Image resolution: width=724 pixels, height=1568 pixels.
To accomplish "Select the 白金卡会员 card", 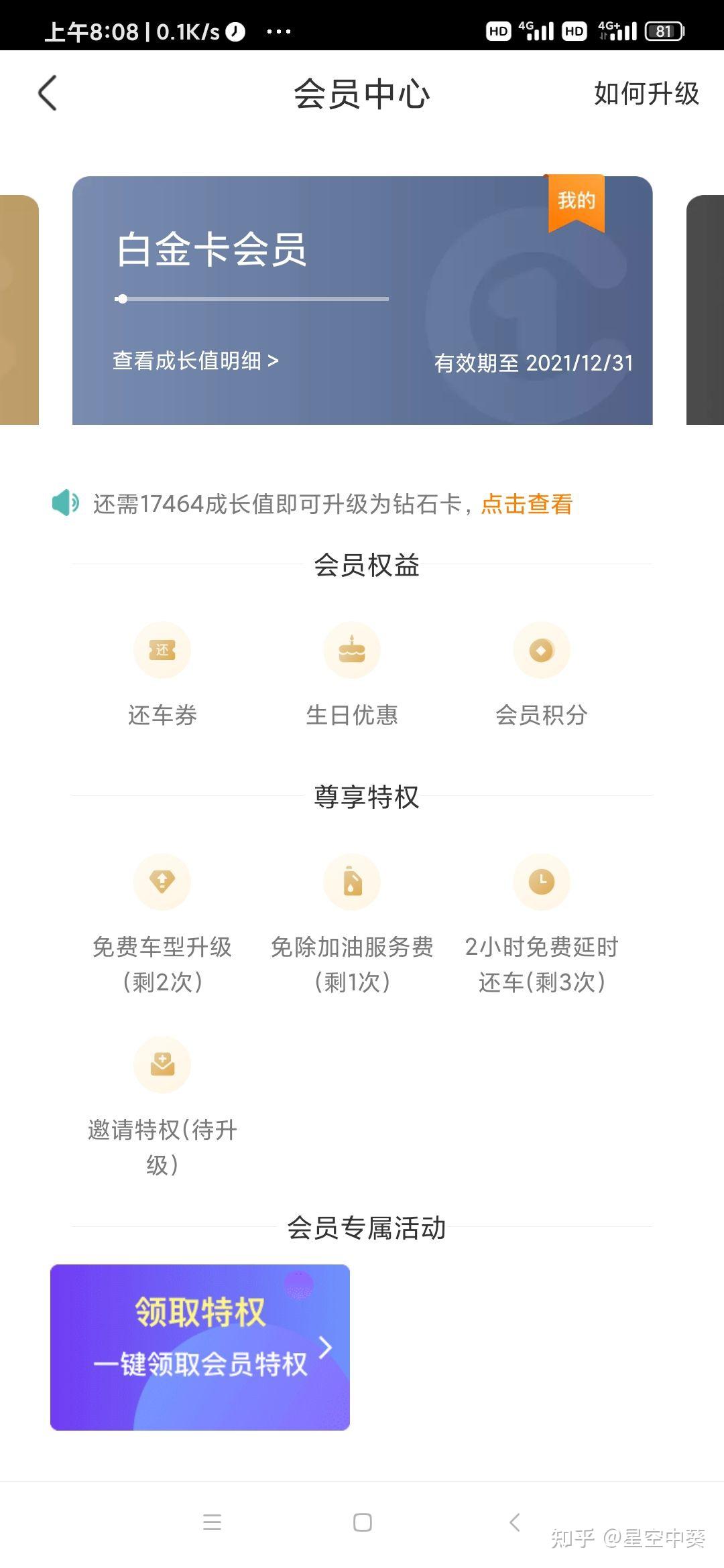I will coord(362,300).
